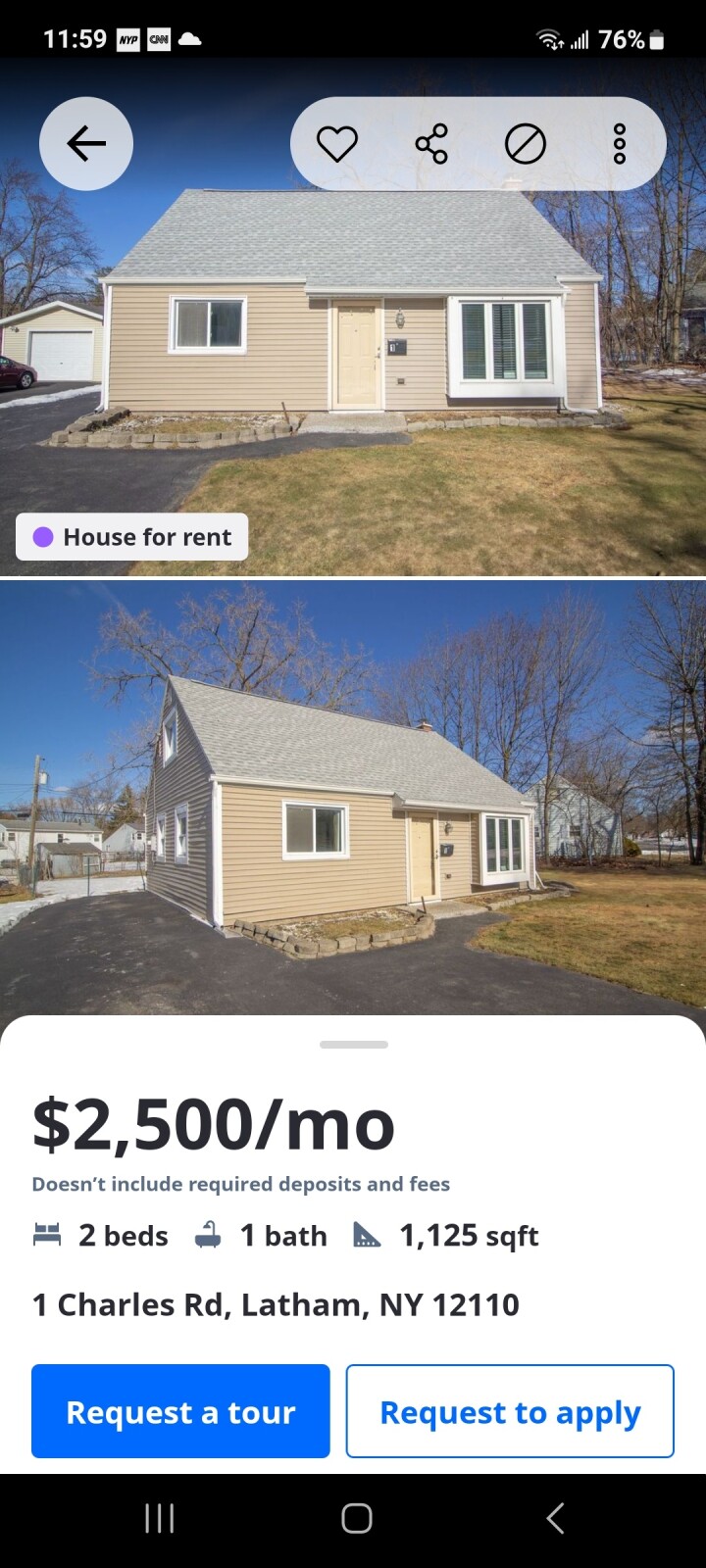706x1568 pixels.
Task: Tap the bottom sheet drag handle
Action: click(353, 1045)
